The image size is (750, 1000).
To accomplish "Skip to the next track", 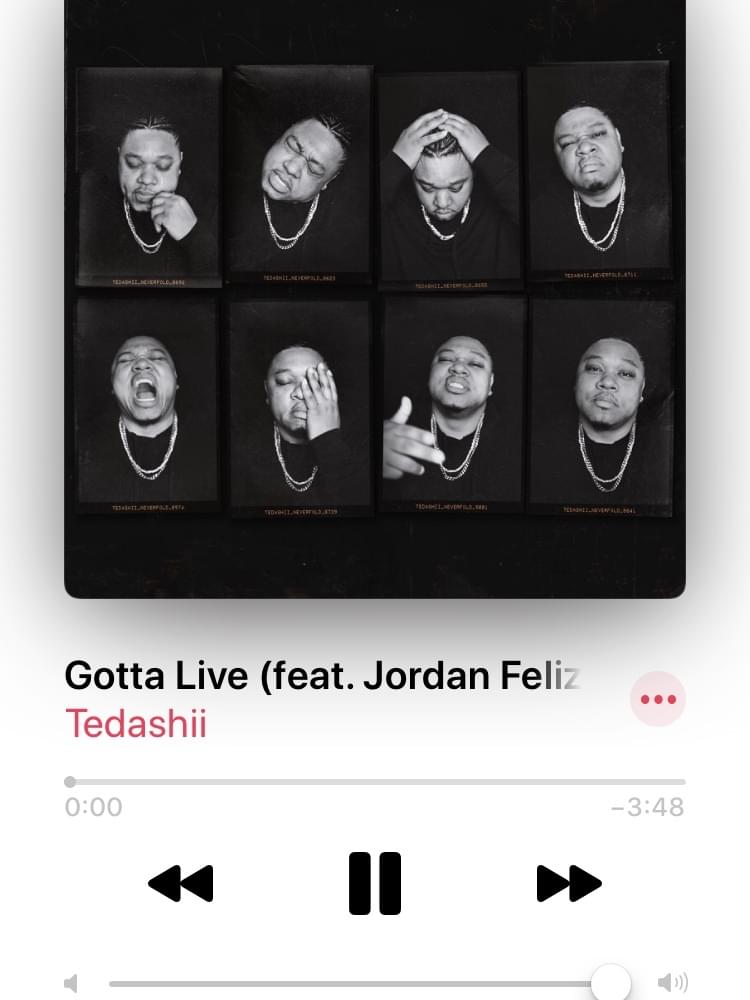I will pos(569,883).
